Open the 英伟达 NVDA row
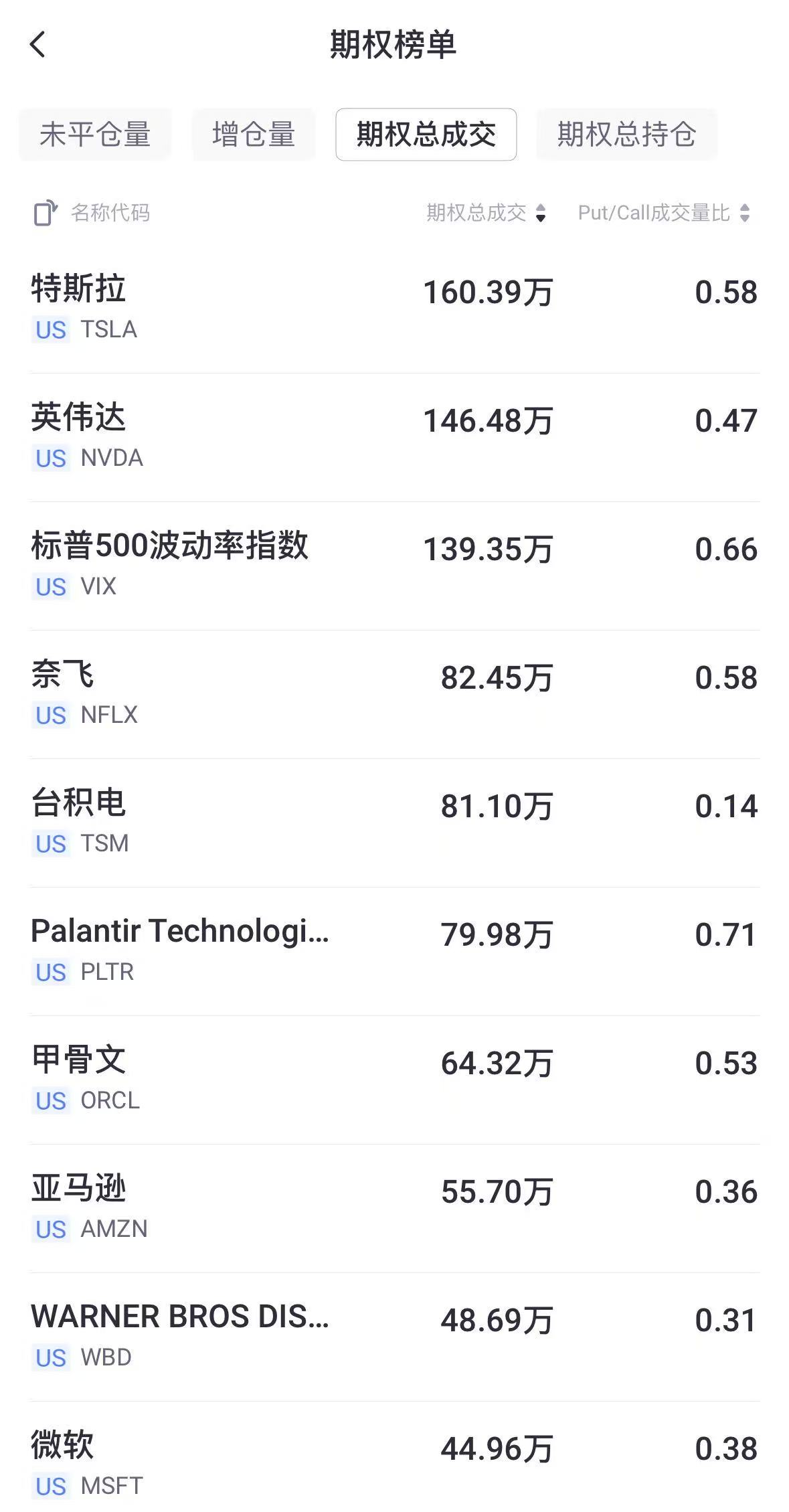This screenshot has width=789, height=1512. pyautogui.click(x=394, y=437)
